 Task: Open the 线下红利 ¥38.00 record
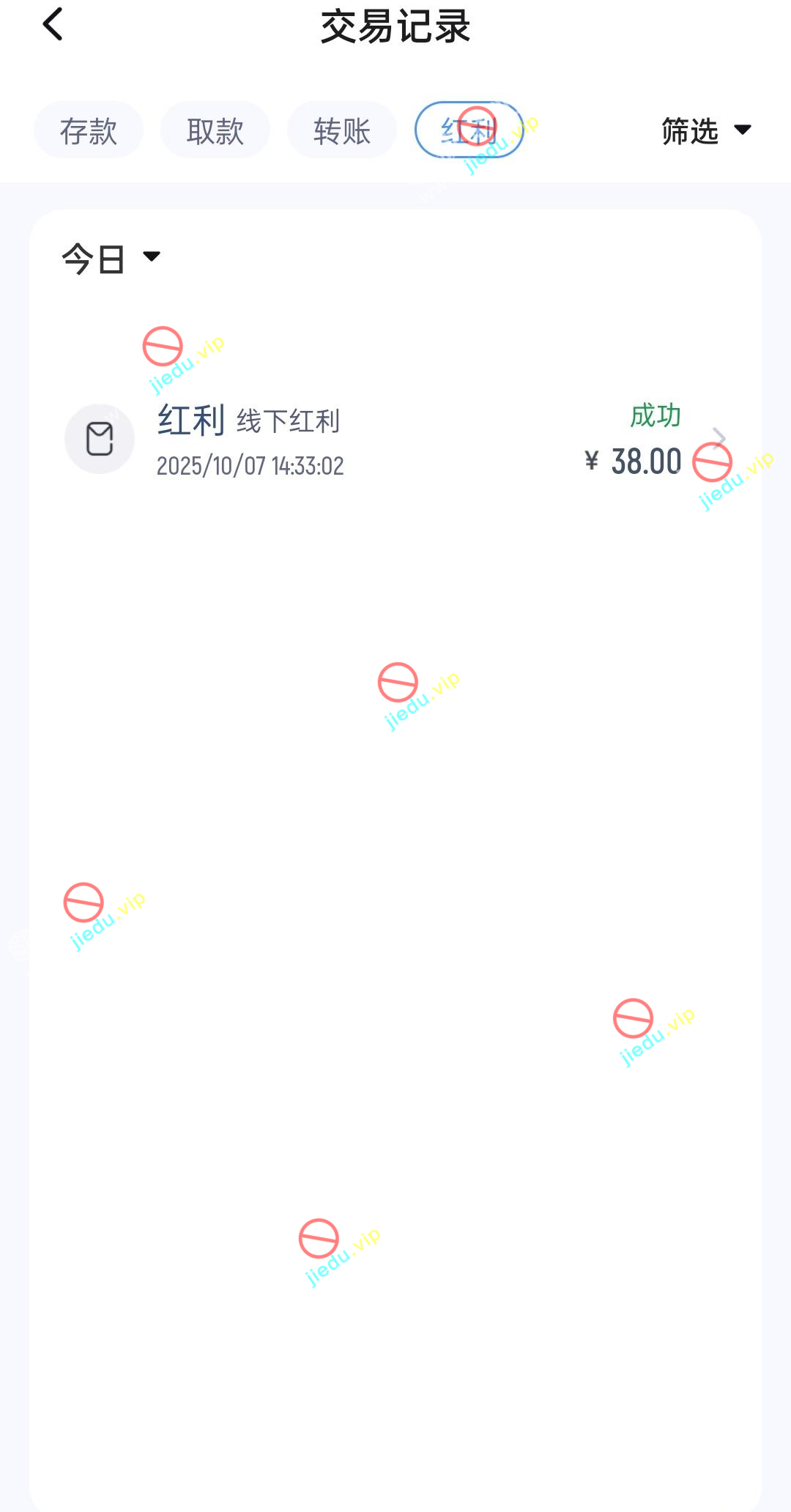click(x=395, y=440)
